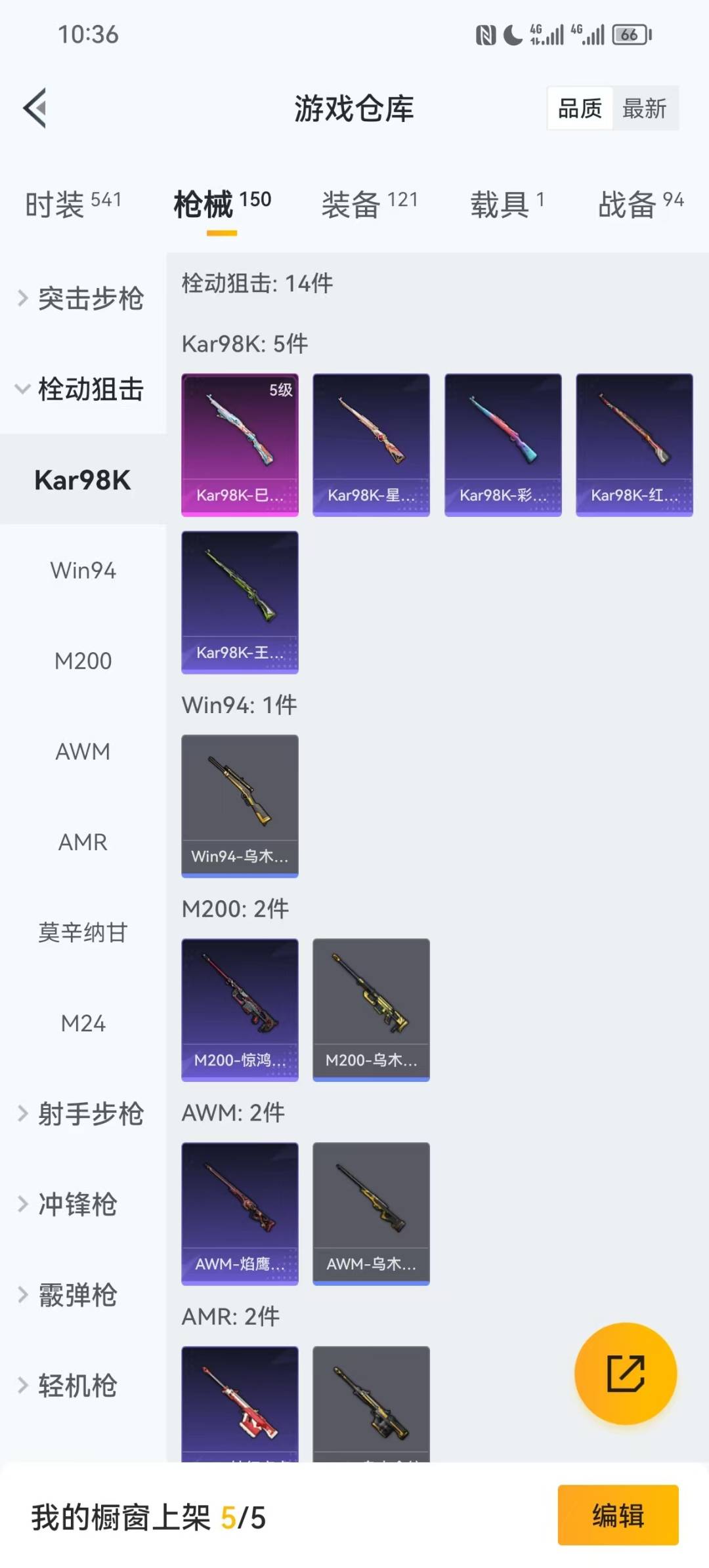Open the level 5 Kar98K-巳 skin

point(240,445)
